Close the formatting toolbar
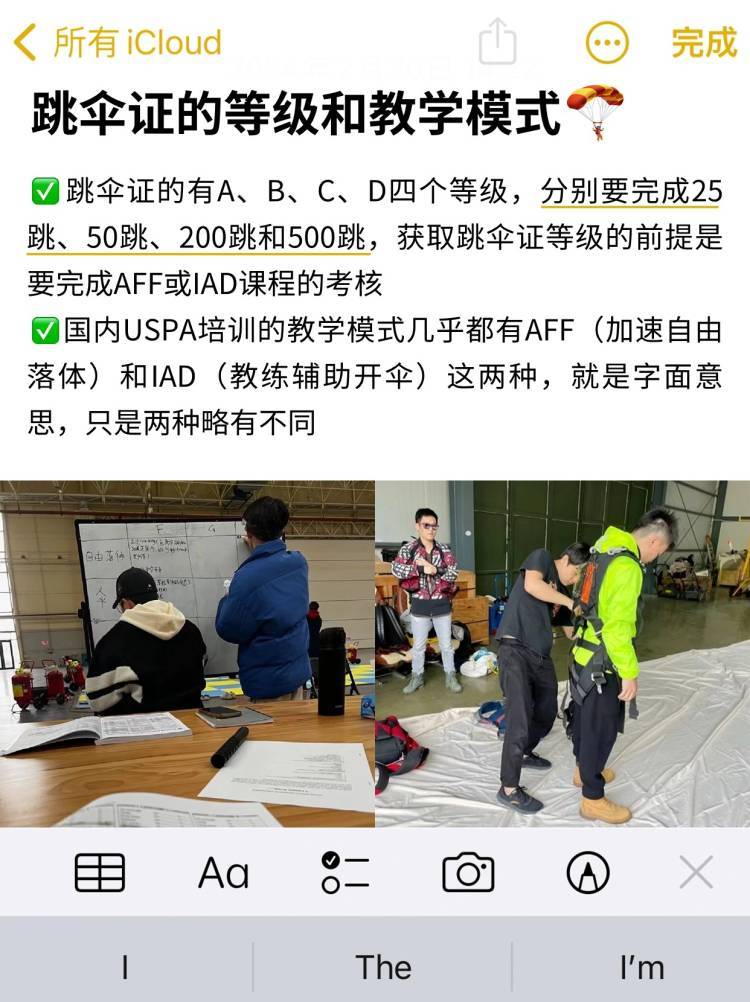The image size is (750, 1002). point(696,873)
